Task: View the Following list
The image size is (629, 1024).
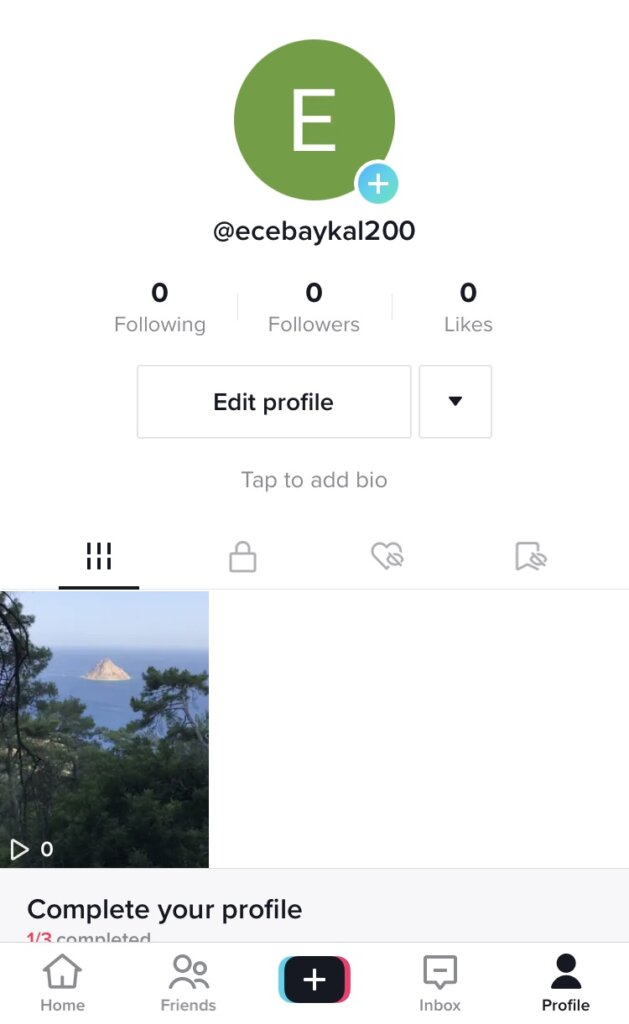Action: (x=159, y=308)
